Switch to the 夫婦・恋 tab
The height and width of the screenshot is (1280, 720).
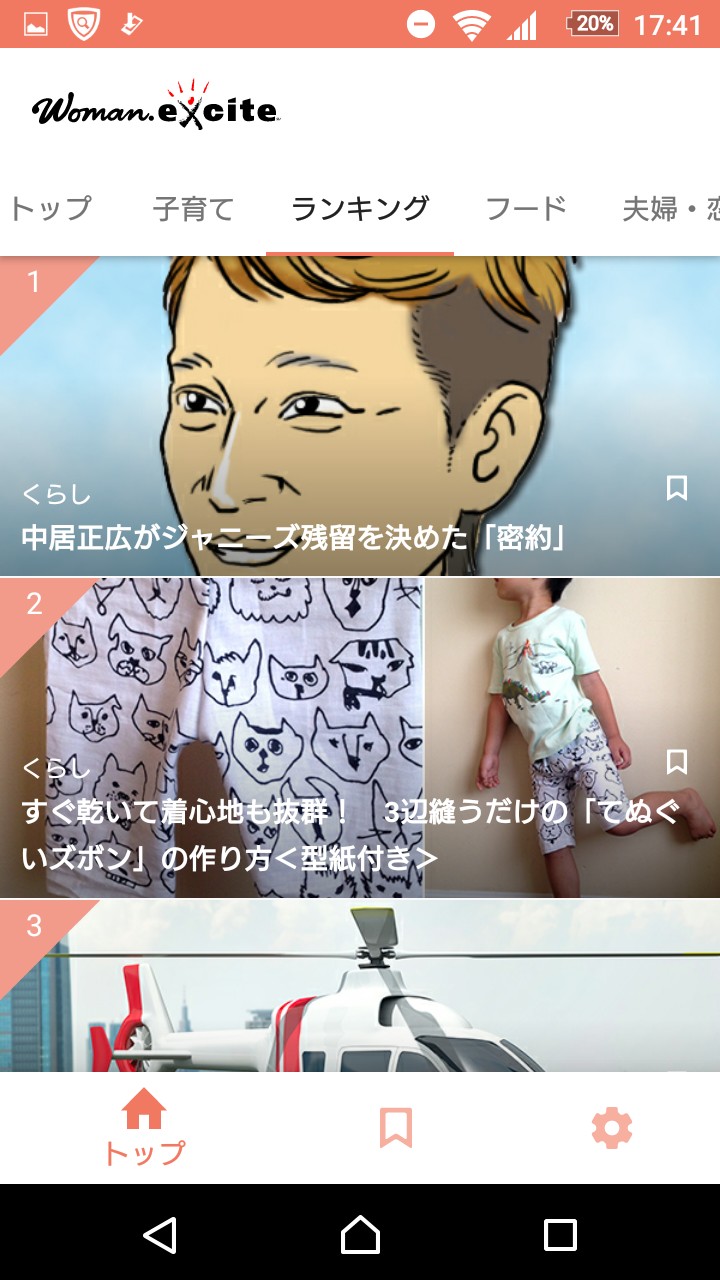click(670, 209)
